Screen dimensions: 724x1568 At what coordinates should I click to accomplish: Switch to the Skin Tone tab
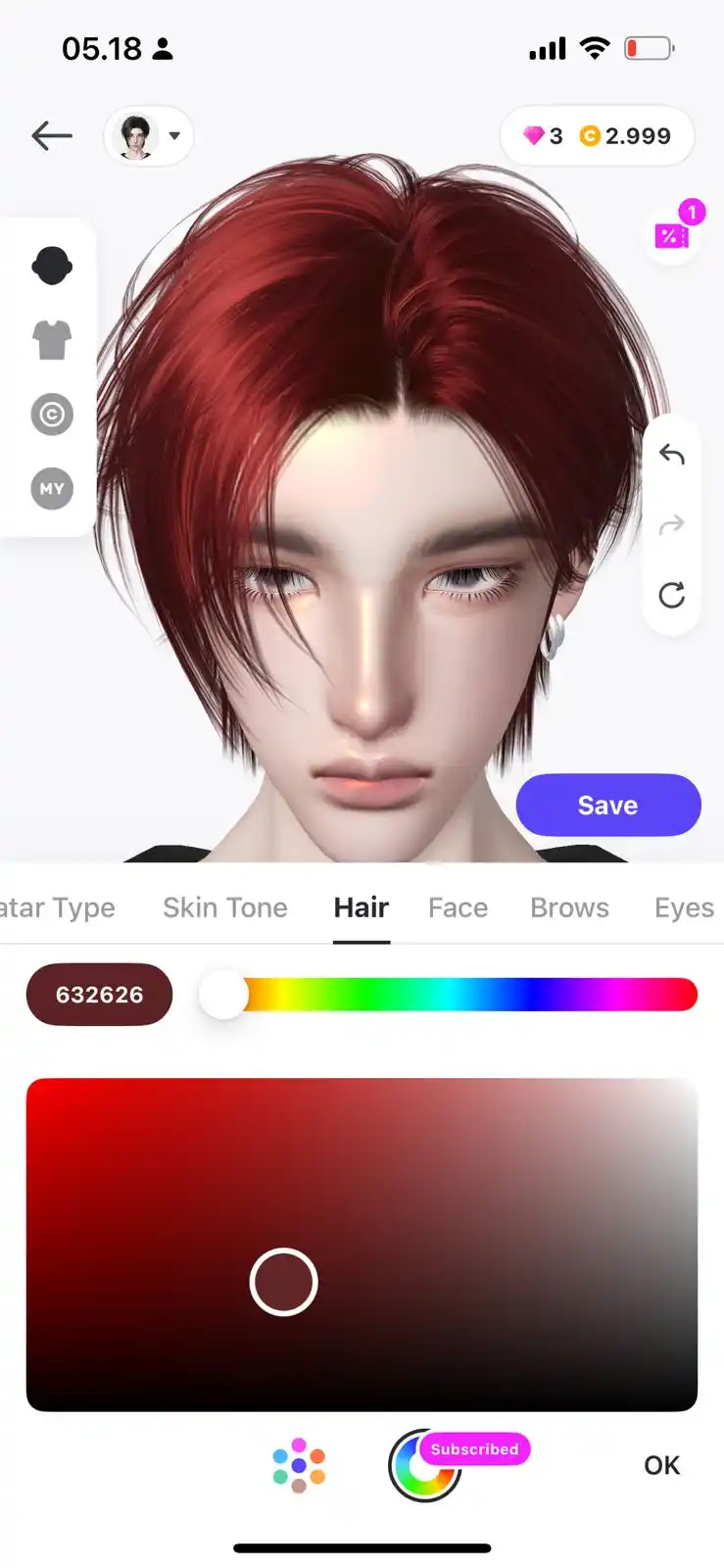point(224,907)
